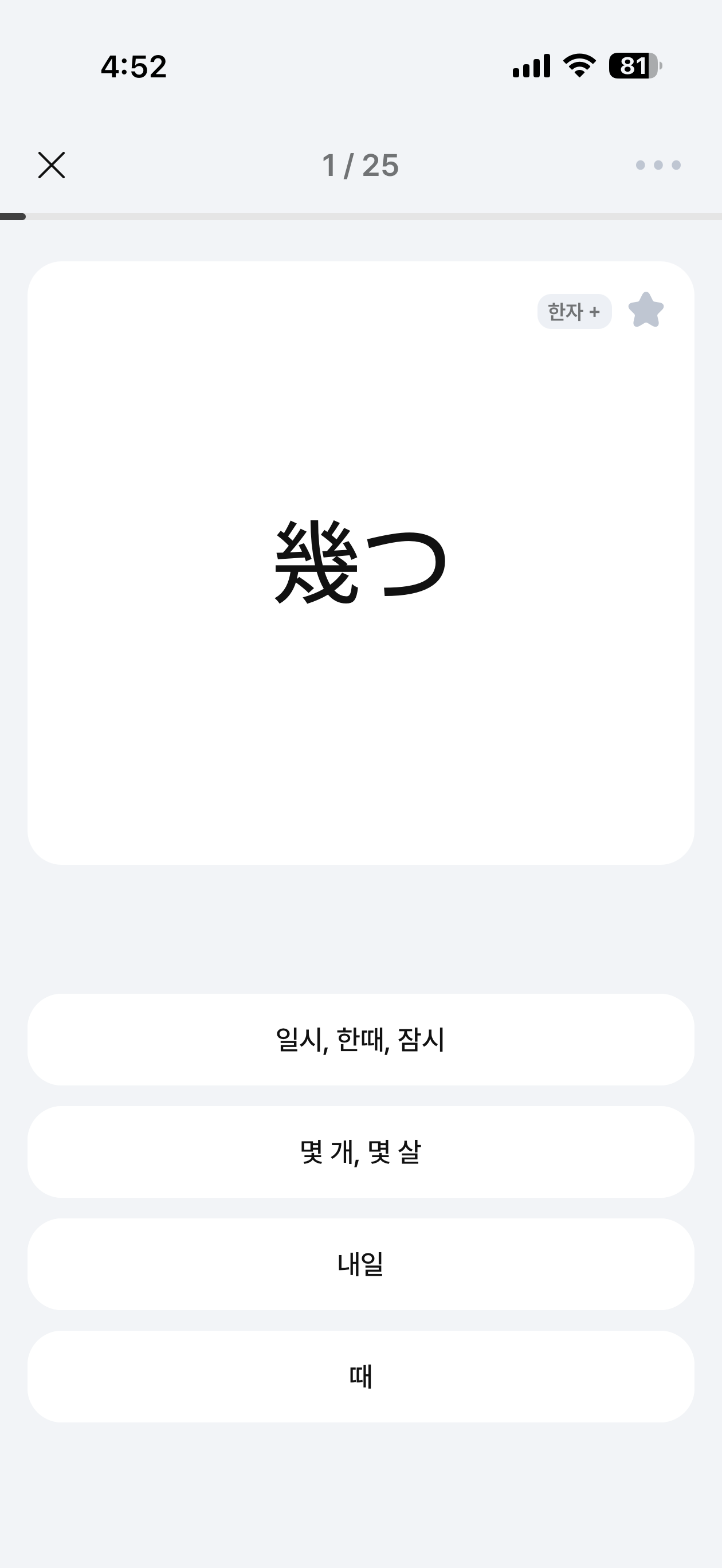
Task: Tap the 한자 + chip
Action: pyautogui.click(x=574, y=312)
